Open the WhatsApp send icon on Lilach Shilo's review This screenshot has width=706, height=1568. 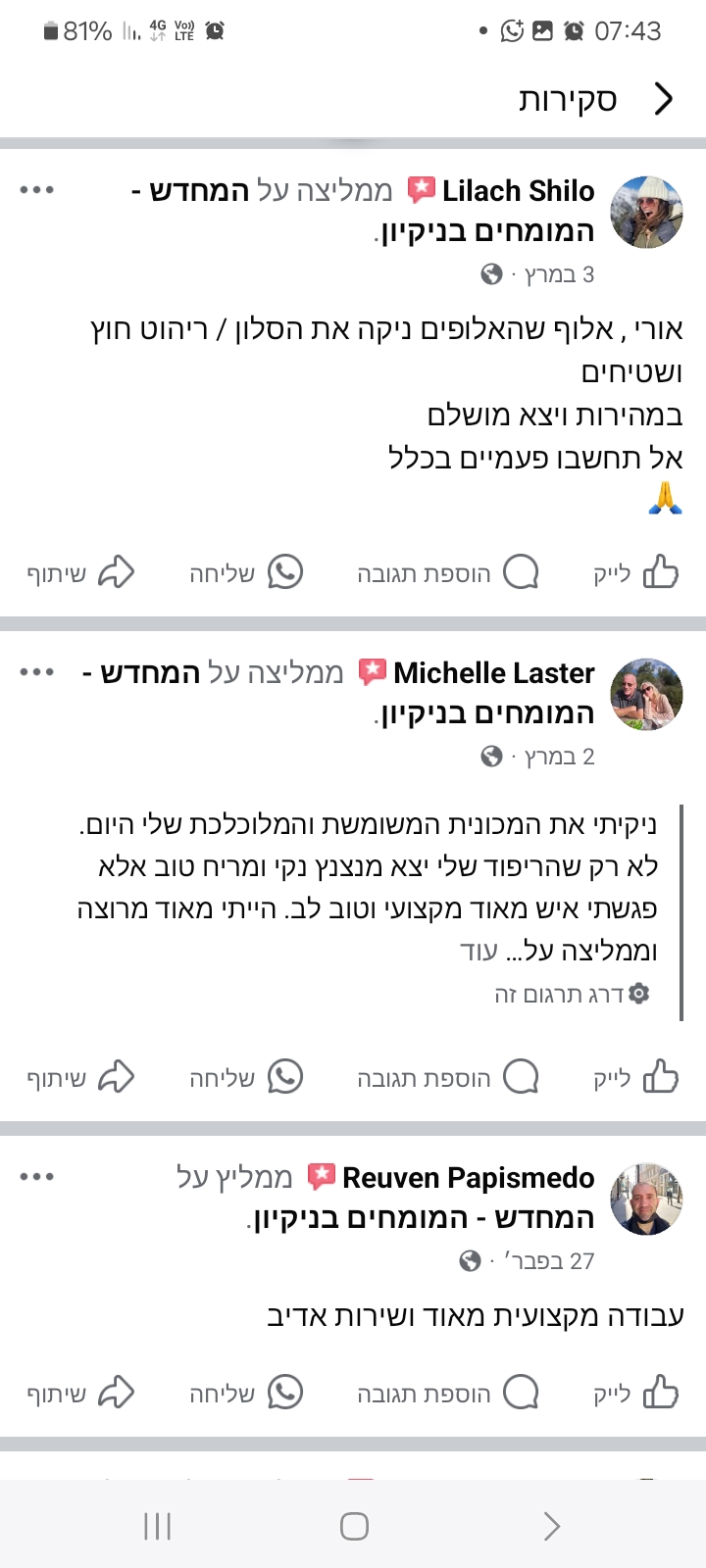tap(285, 572)
